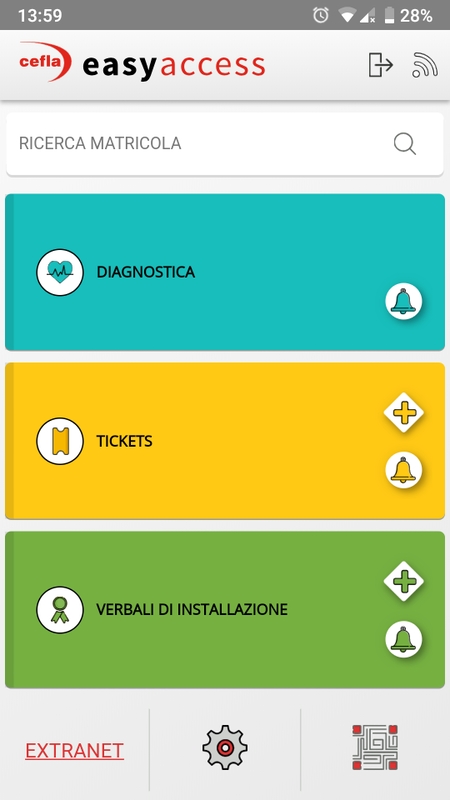450x800 pixels.
Task: Add a new Verbali di Installazione entry
Action: 404,581
